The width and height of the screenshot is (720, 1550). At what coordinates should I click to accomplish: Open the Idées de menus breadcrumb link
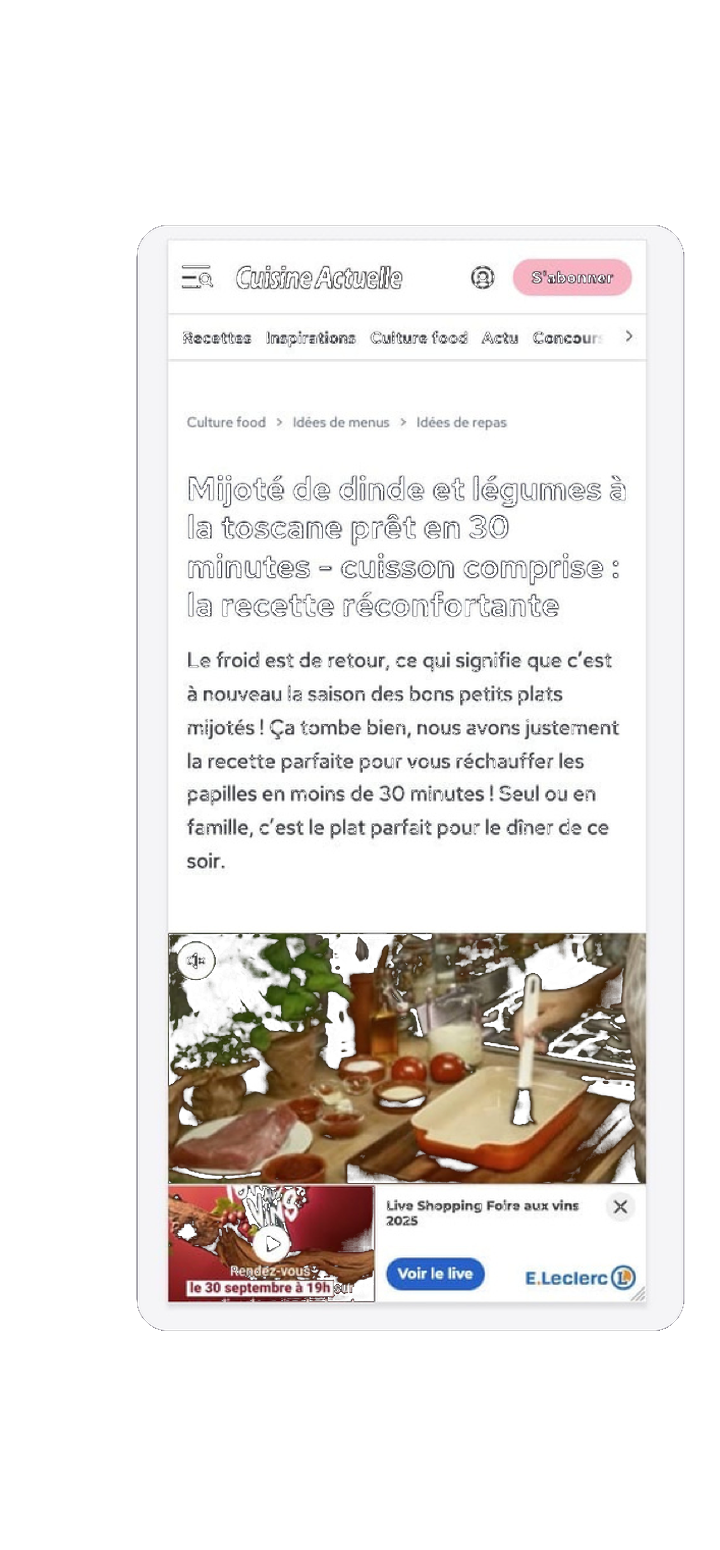[341, 422]
